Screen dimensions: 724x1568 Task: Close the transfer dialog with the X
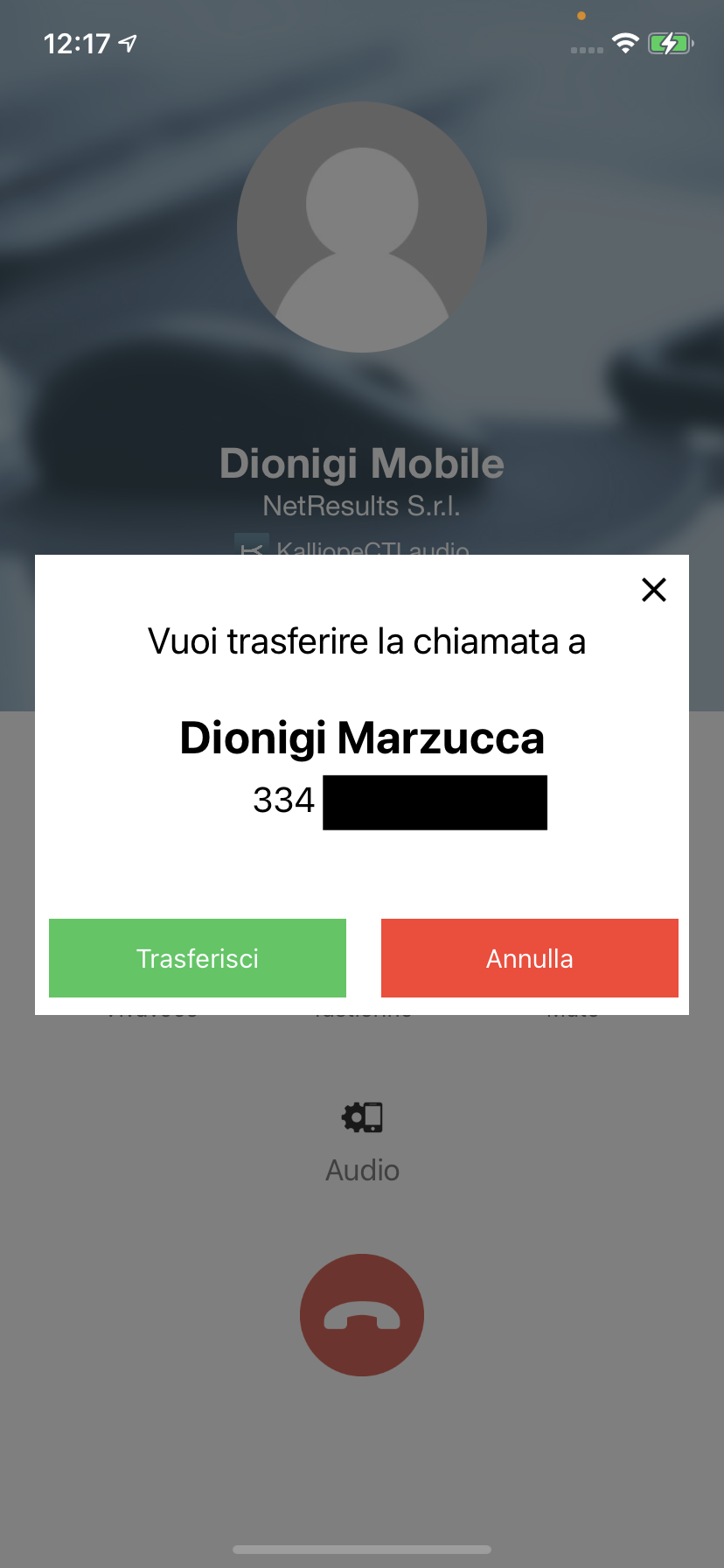point(654,590)
